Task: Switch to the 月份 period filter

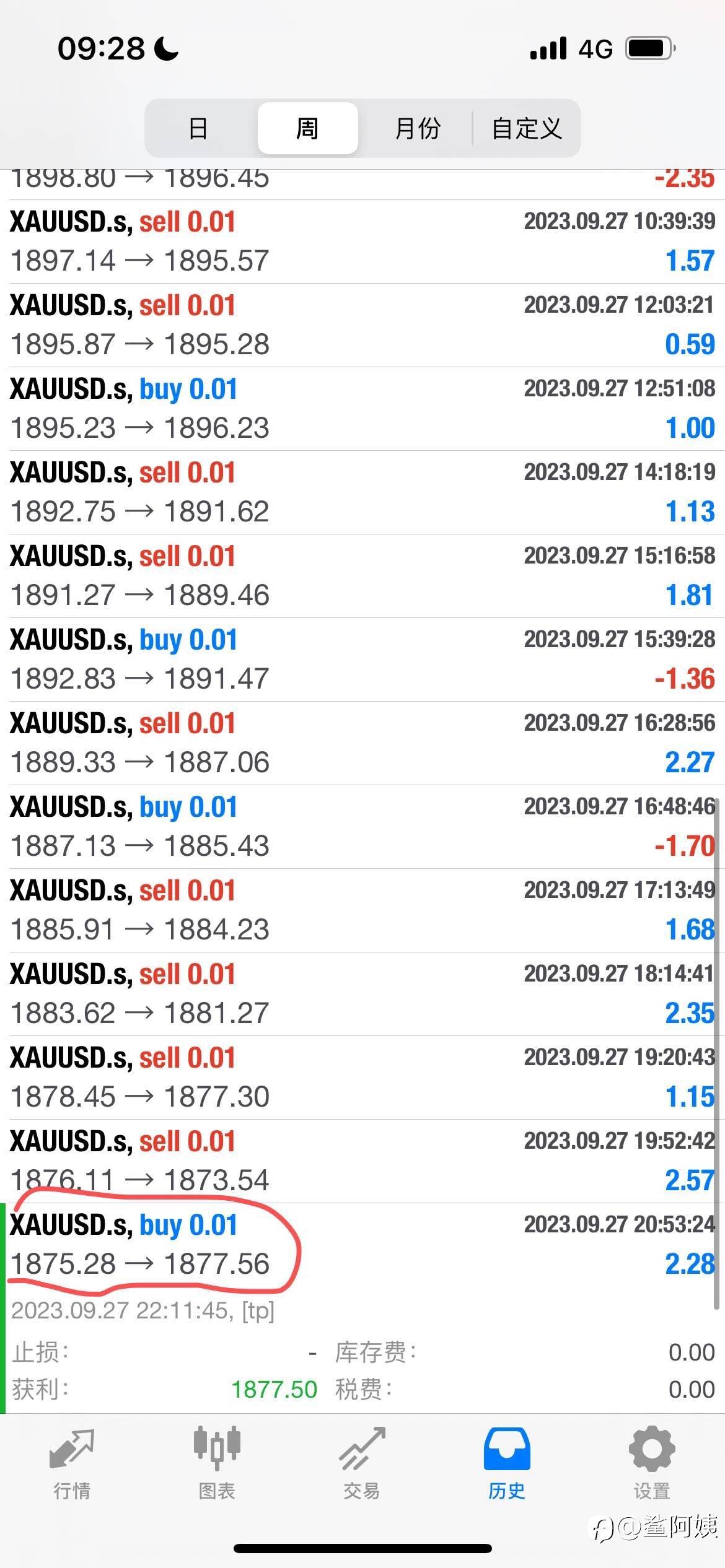Action: tap(417, 128)
